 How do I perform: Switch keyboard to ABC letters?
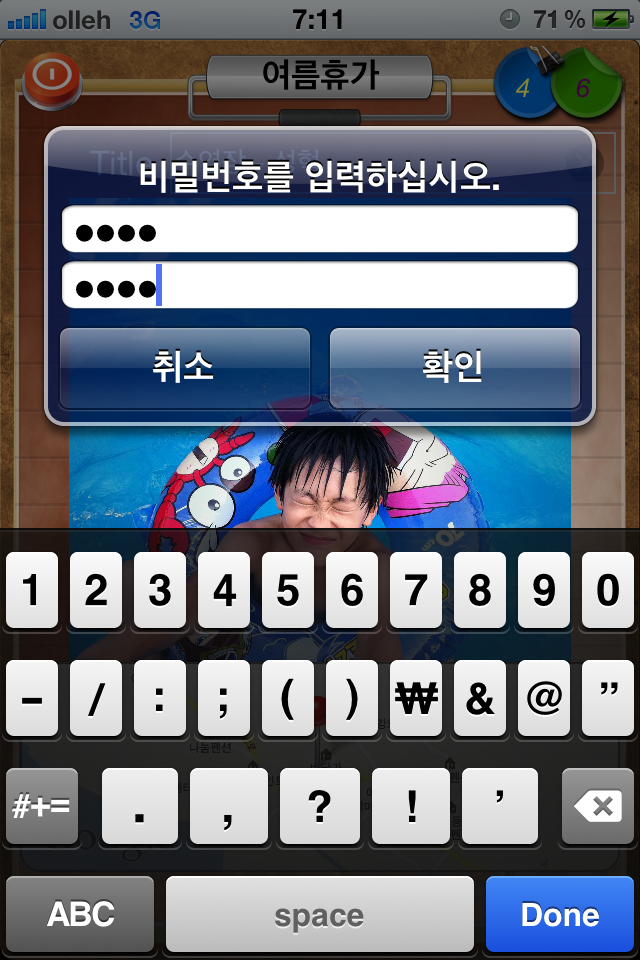coord(81,914)
